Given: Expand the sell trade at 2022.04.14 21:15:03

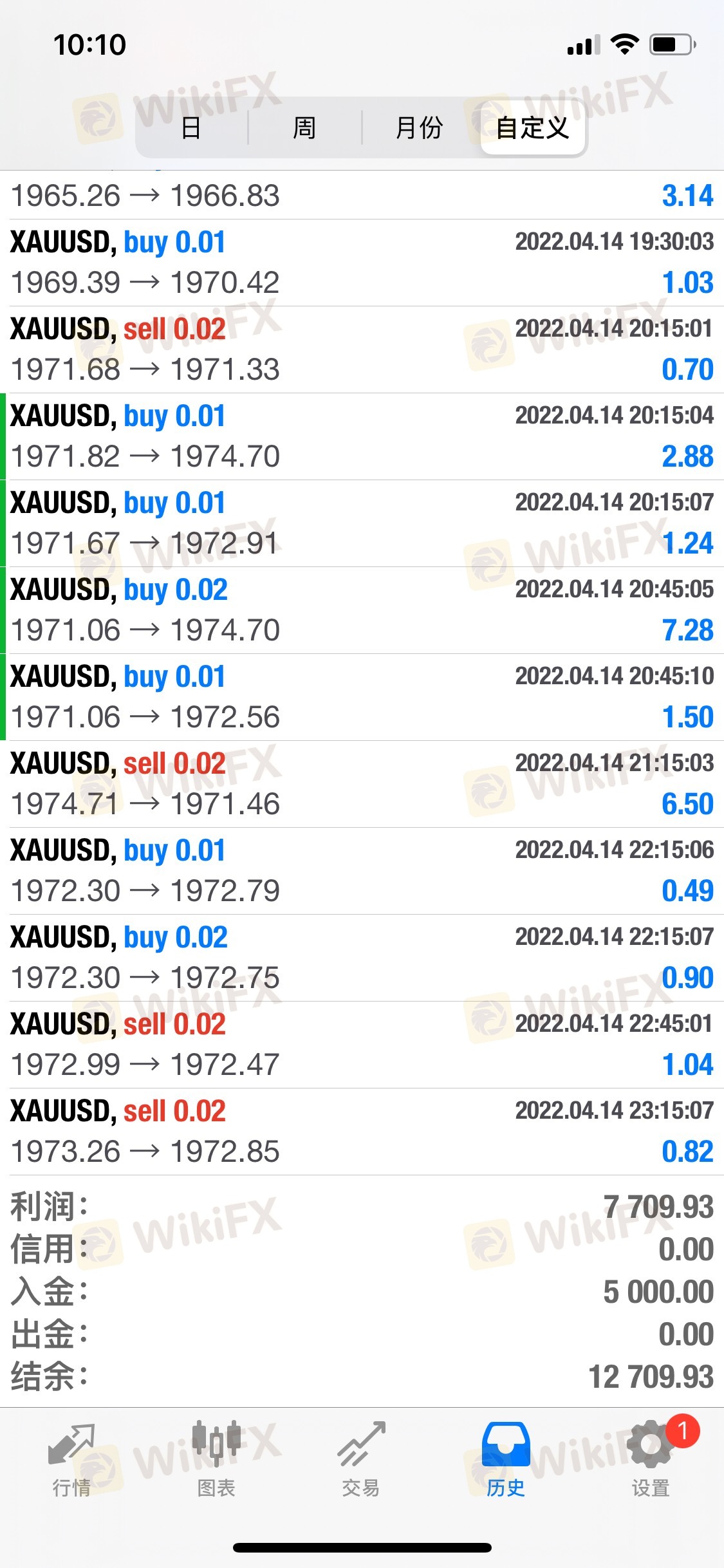Looking at the screenshot, I should pyautogui.click(x=362, y=784).
